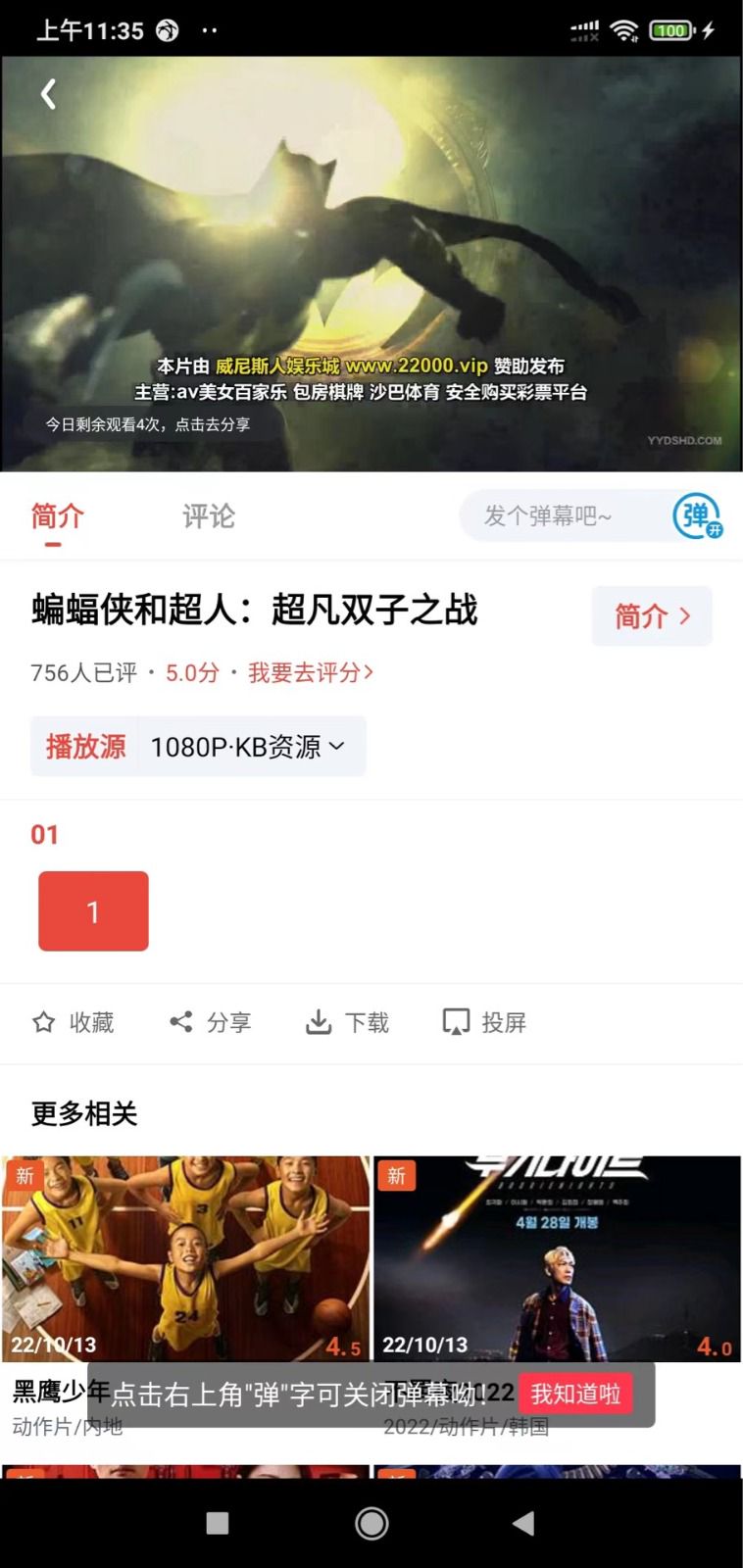Screen dimensions: 743x1568
Task: Open the 简介 details button
Action: coord(651,616)
